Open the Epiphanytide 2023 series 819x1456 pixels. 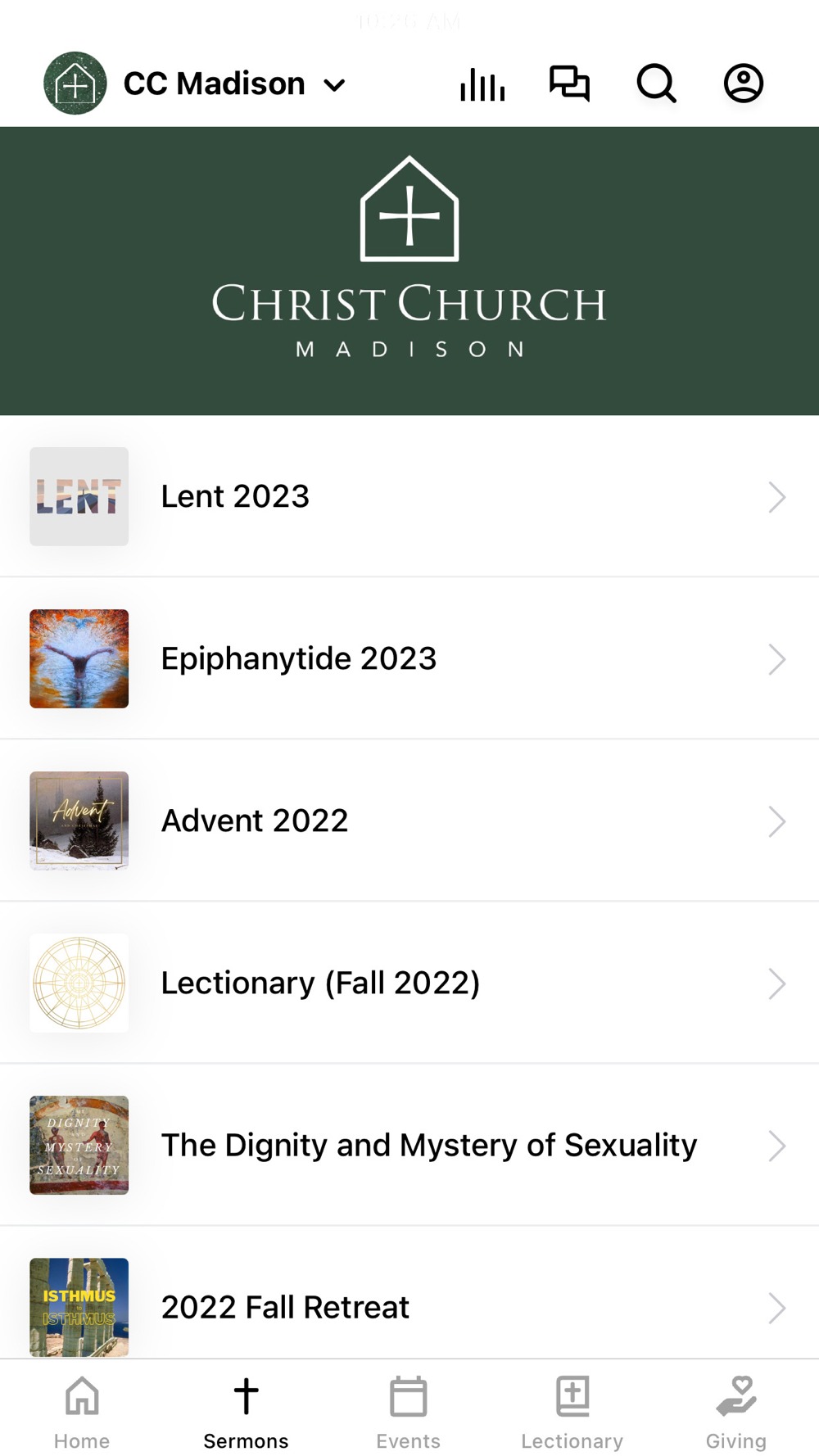click(x=409, y=658)
